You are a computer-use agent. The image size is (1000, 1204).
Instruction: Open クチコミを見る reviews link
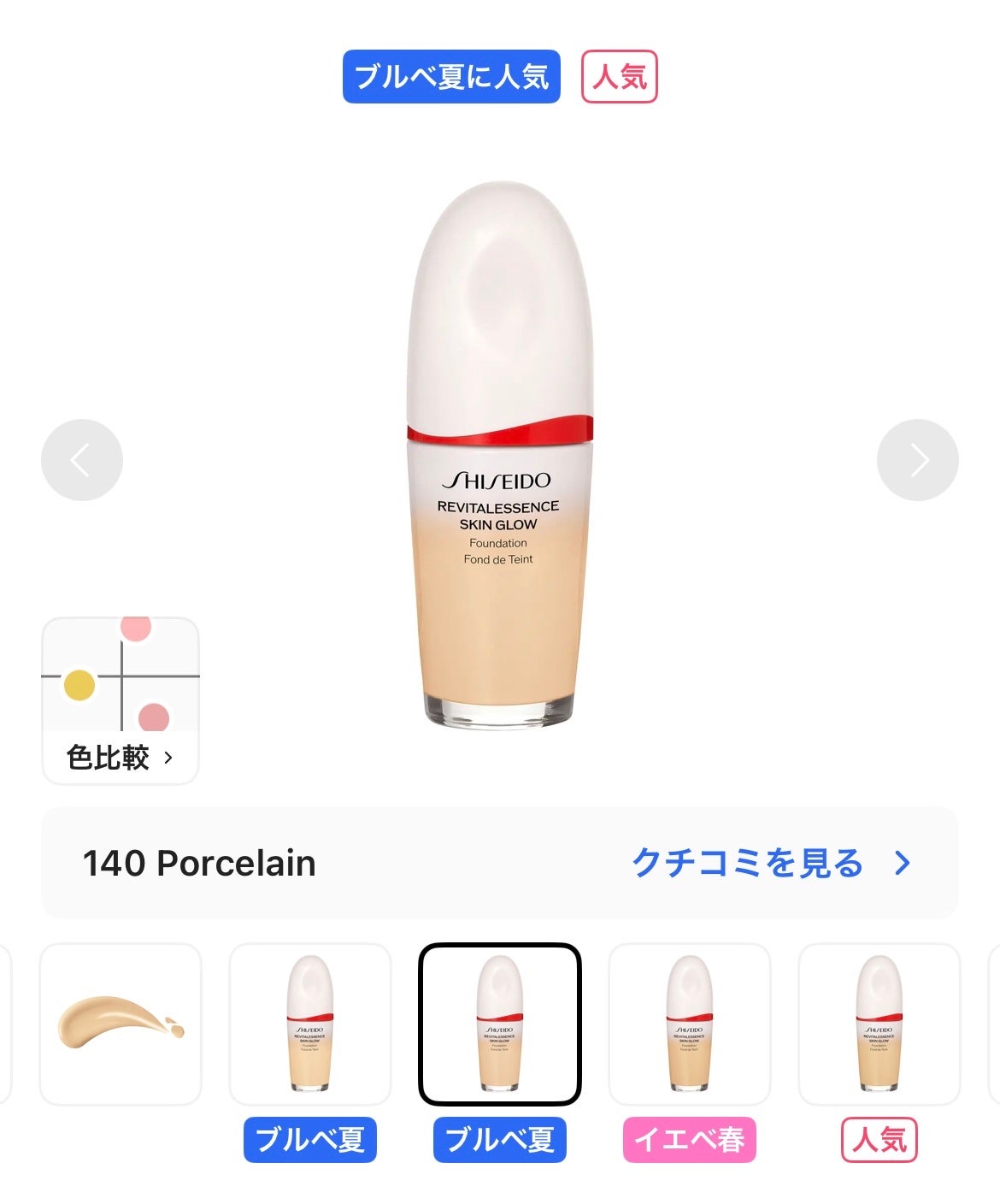click(748, 864)
